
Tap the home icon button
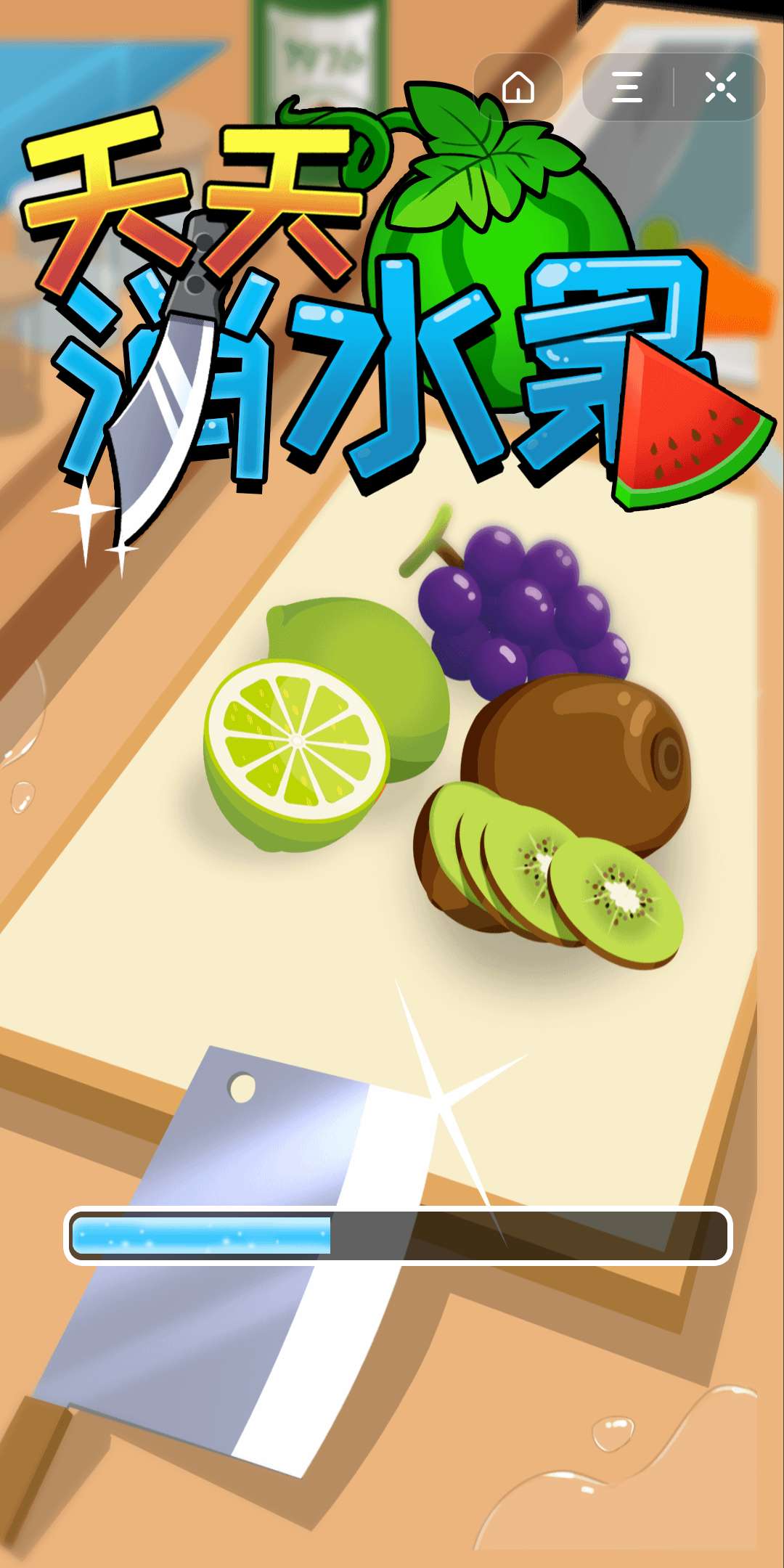(x=518, y=87)
